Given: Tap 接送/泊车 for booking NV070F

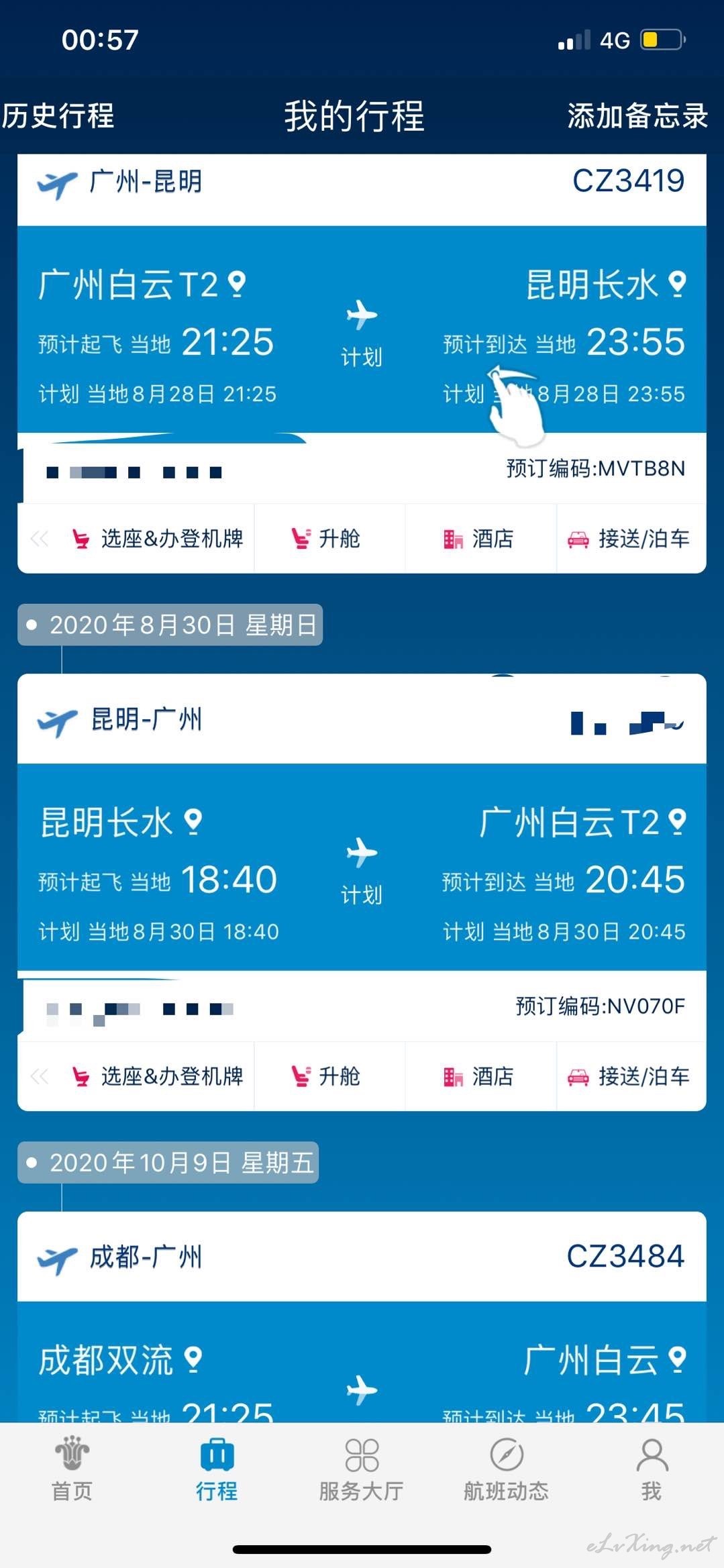Looking at the screenshot, I should click(629, 1076).
